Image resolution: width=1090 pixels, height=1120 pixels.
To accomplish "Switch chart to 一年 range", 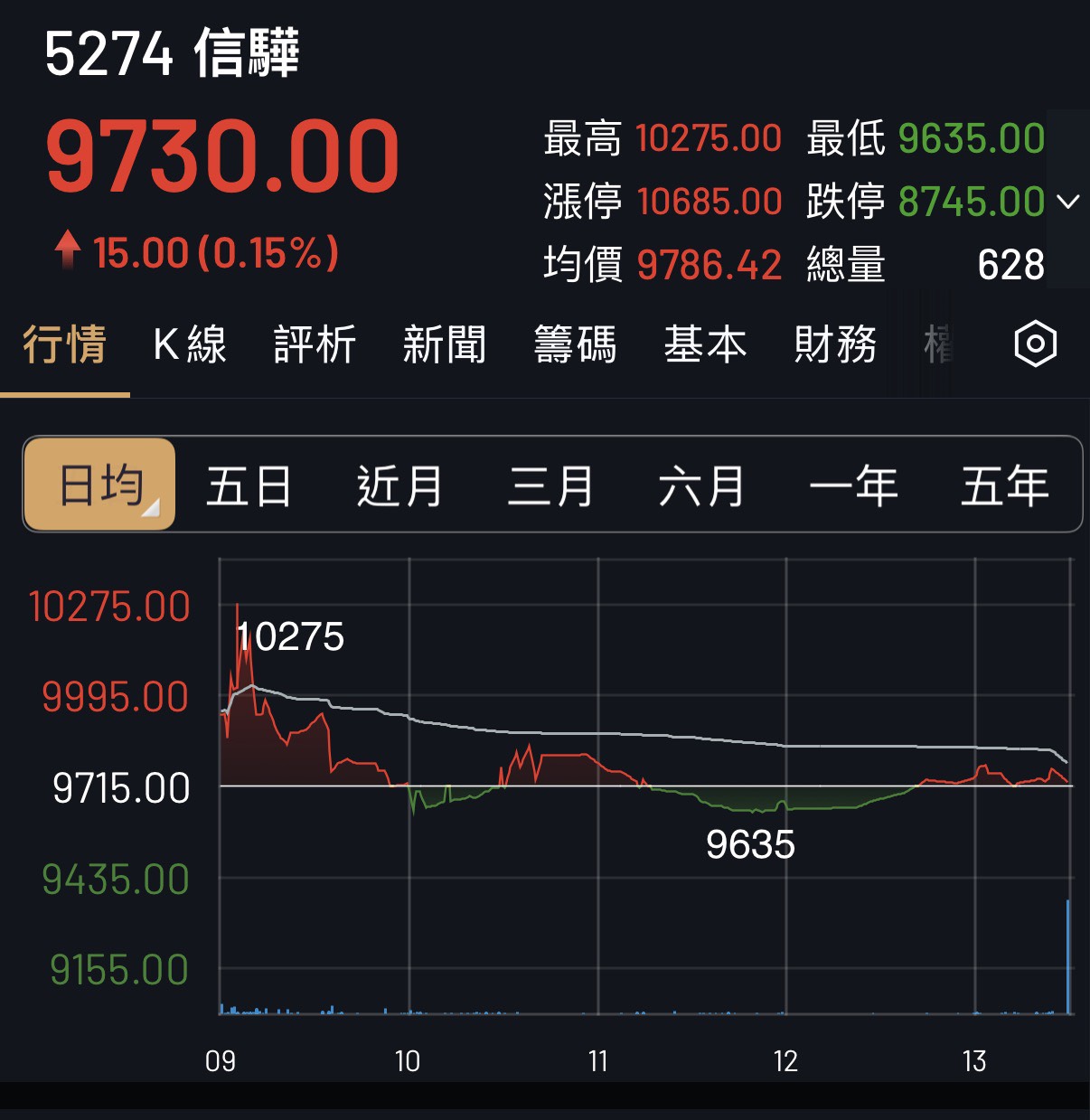I will point(853,486).
